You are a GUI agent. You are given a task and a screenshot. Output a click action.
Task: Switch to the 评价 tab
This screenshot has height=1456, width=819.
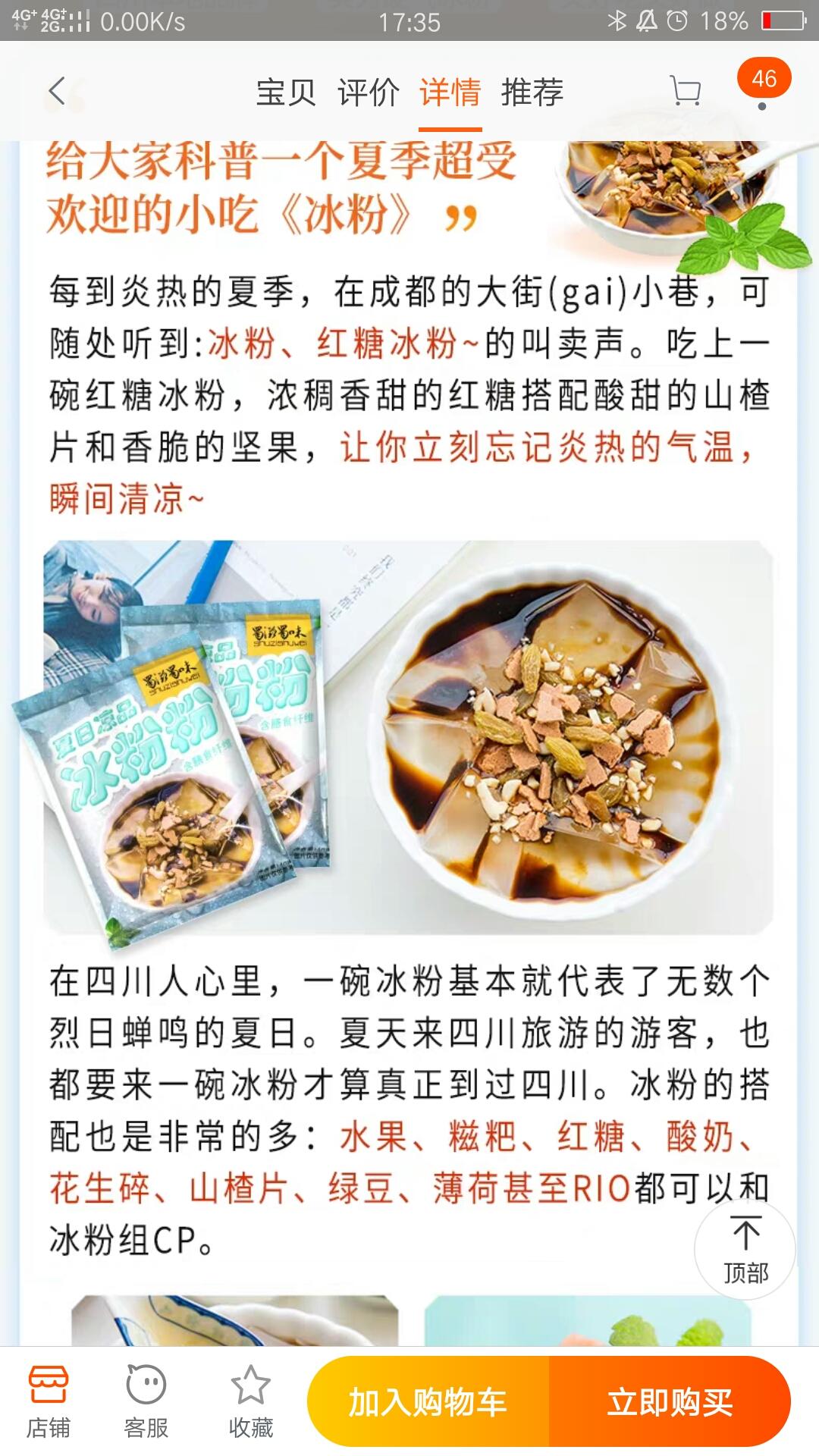(369, 93)
